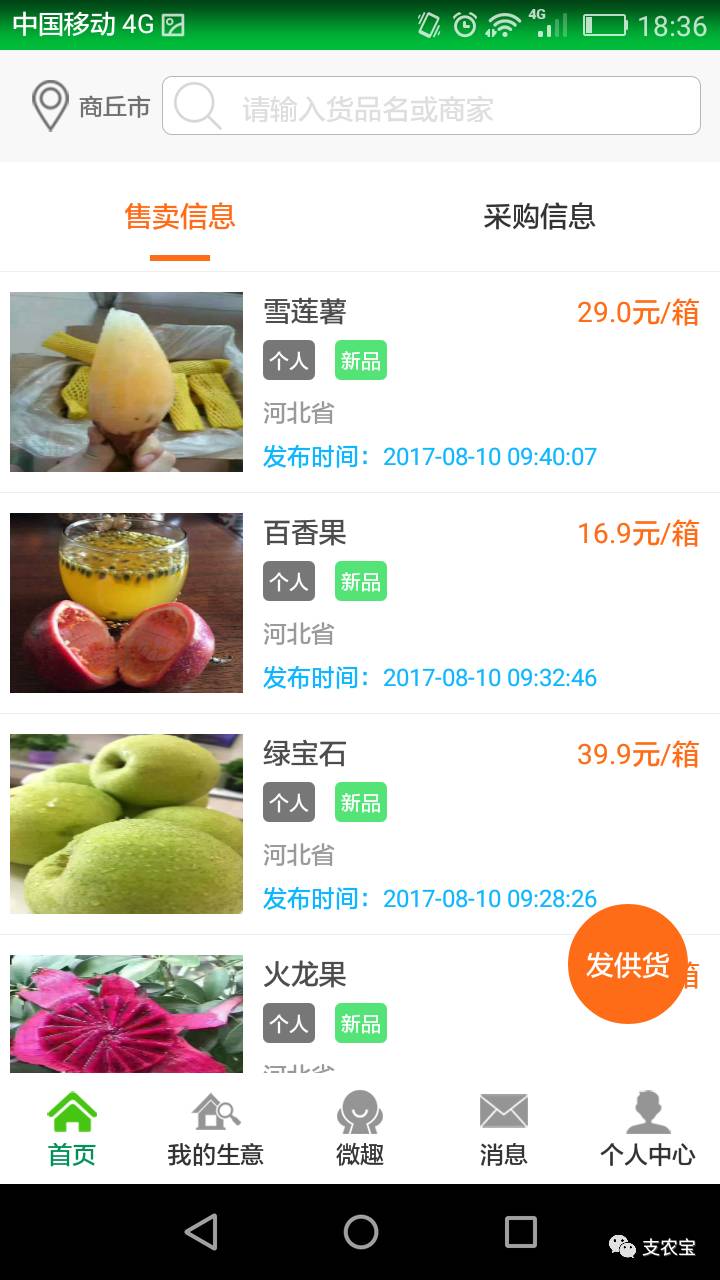Click the 个人 tag on 绿宝石

288,802
